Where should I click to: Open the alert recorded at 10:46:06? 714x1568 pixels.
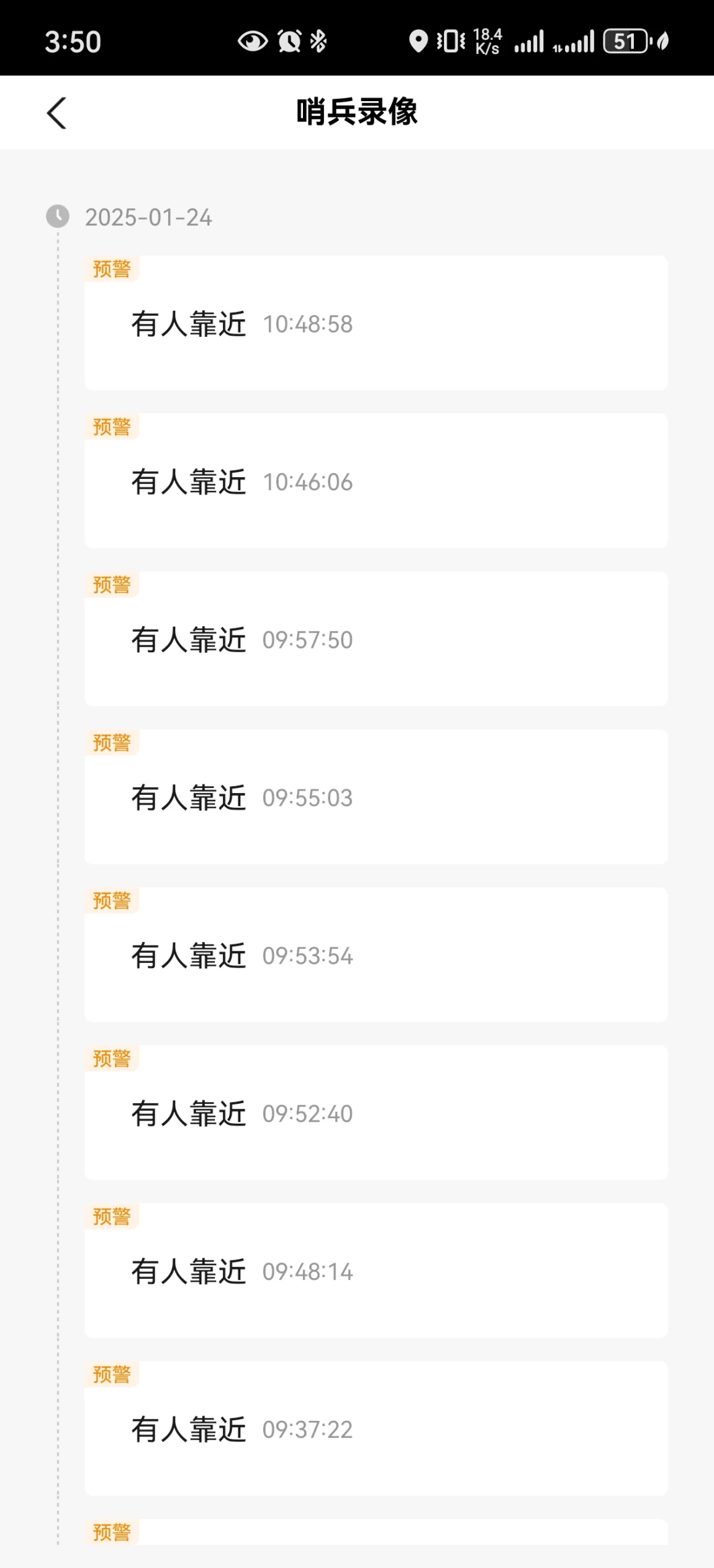pyautogui.click(x=376, y=481)
